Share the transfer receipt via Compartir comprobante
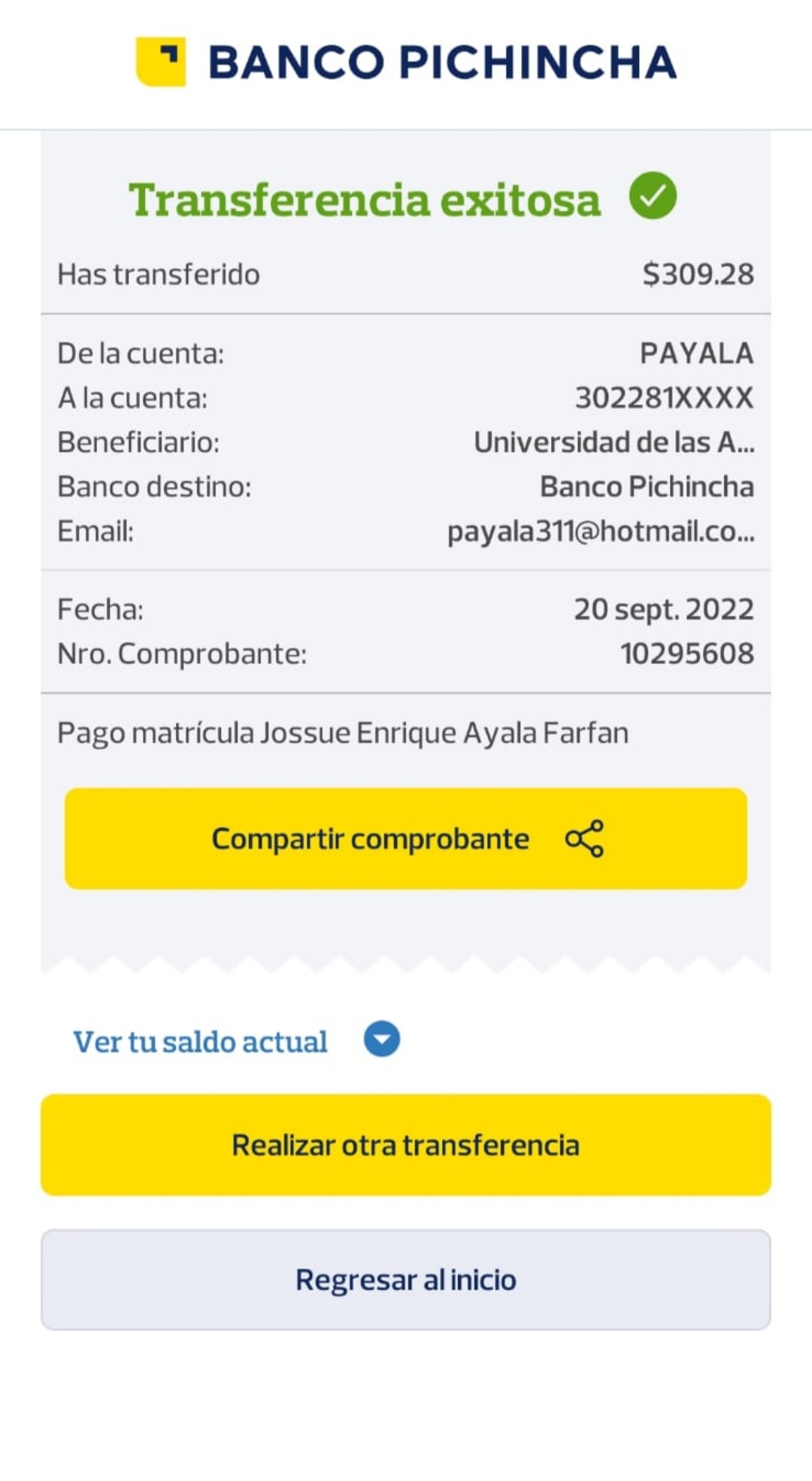The height and width of the screenshot is (1481, 812). coord(406,839)
